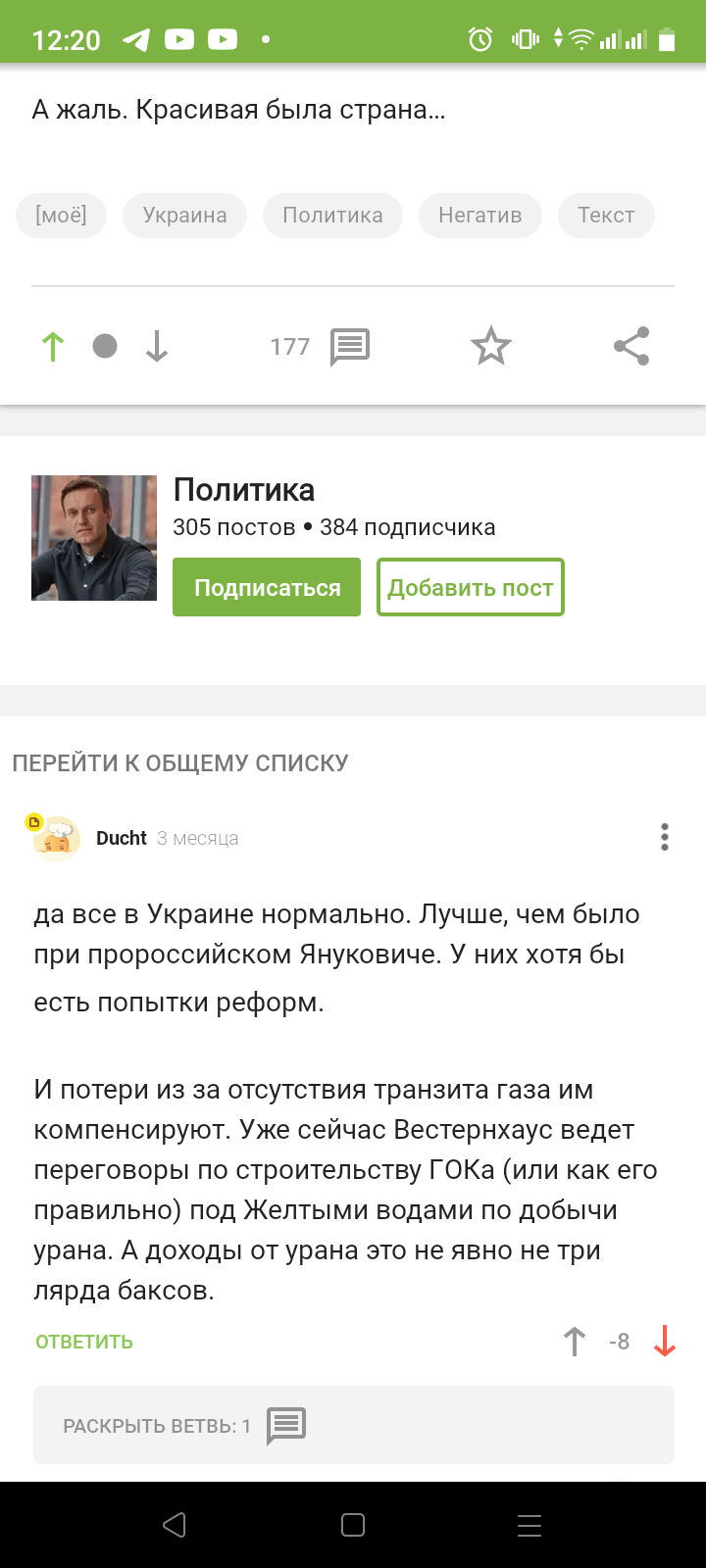The image size is (706, 1568).
Task: Share this post
Action: tap(631, 347)
